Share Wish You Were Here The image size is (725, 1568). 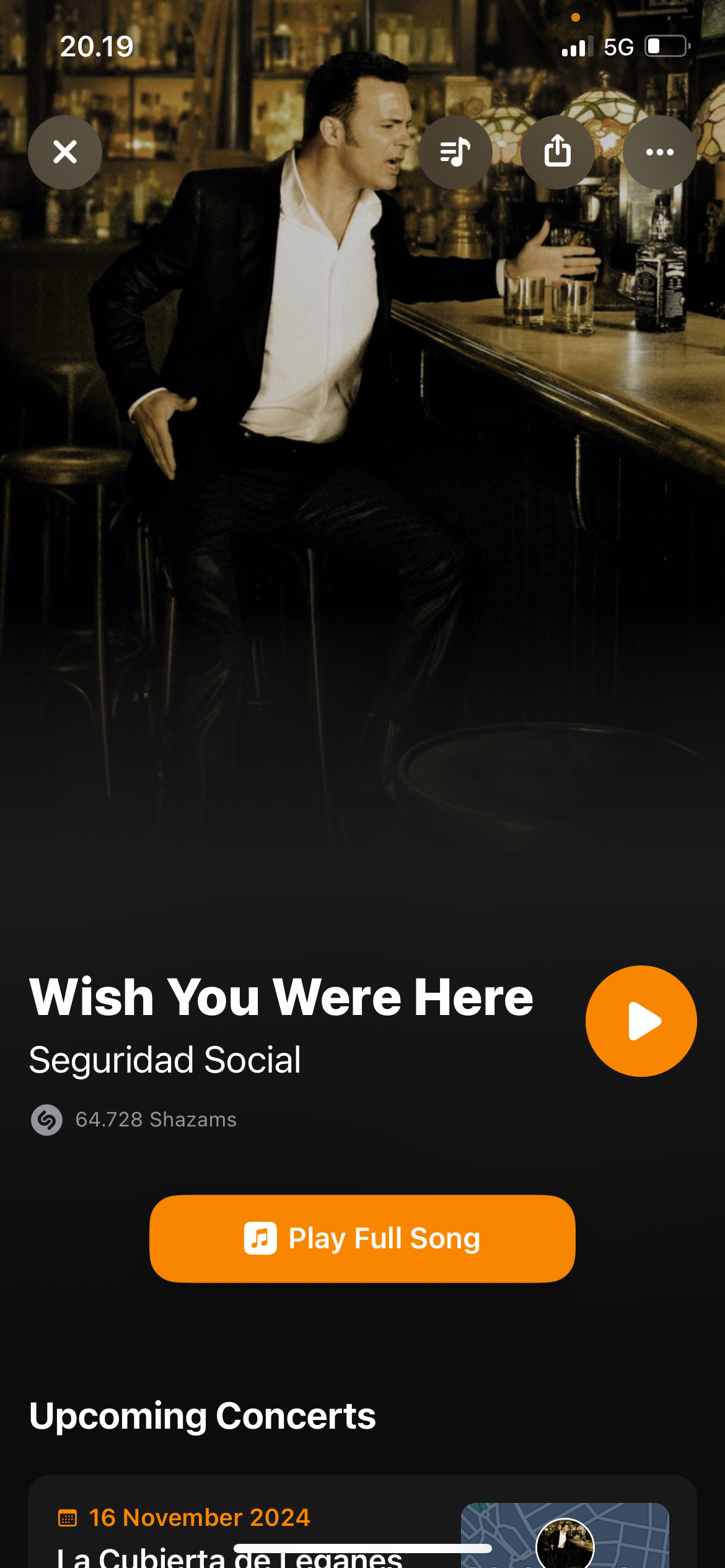tap(557, 152)
